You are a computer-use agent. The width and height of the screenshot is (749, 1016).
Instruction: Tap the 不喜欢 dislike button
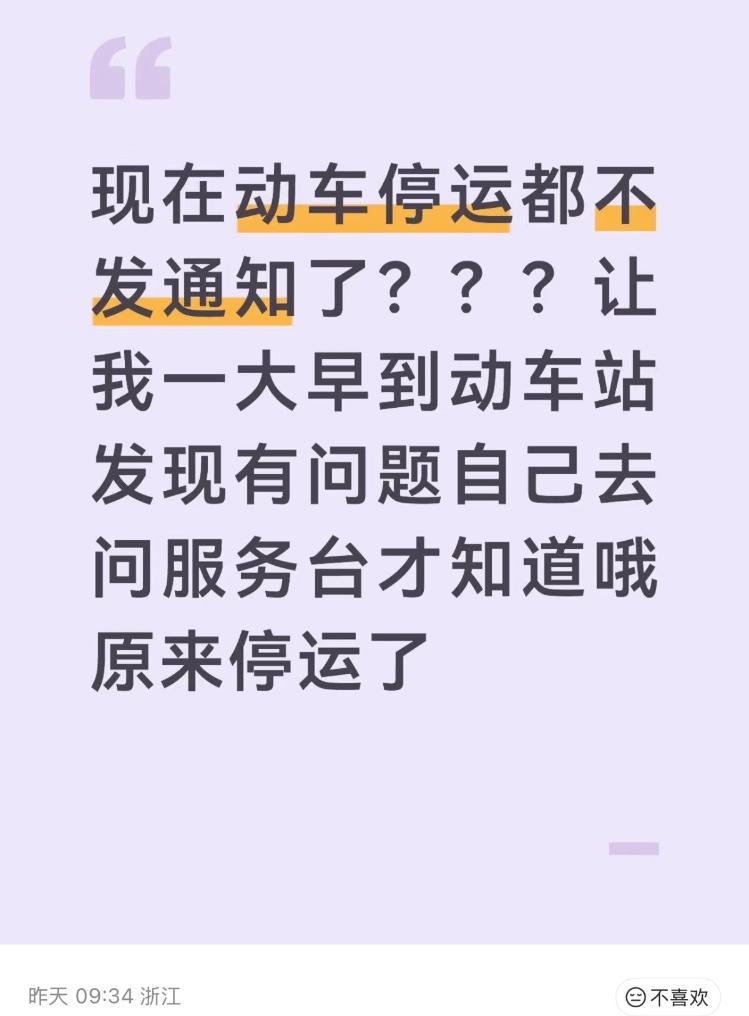[x=667, y=996]
